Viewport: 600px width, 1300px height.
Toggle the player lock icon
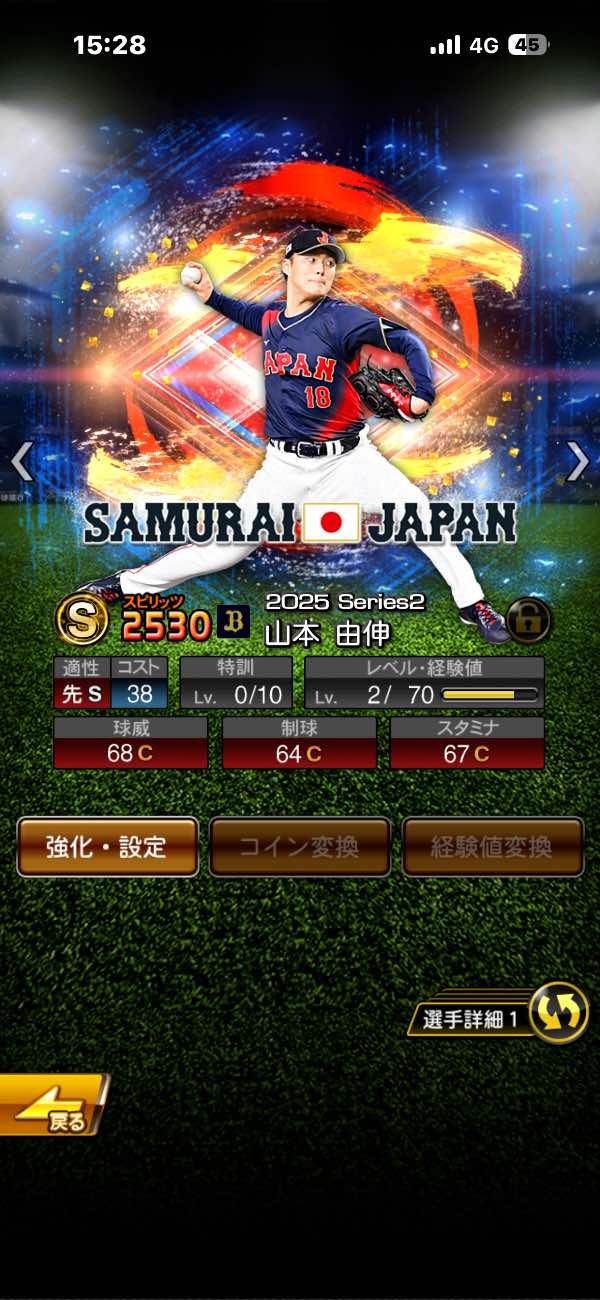pyautogui.click(x=529, y=622)
